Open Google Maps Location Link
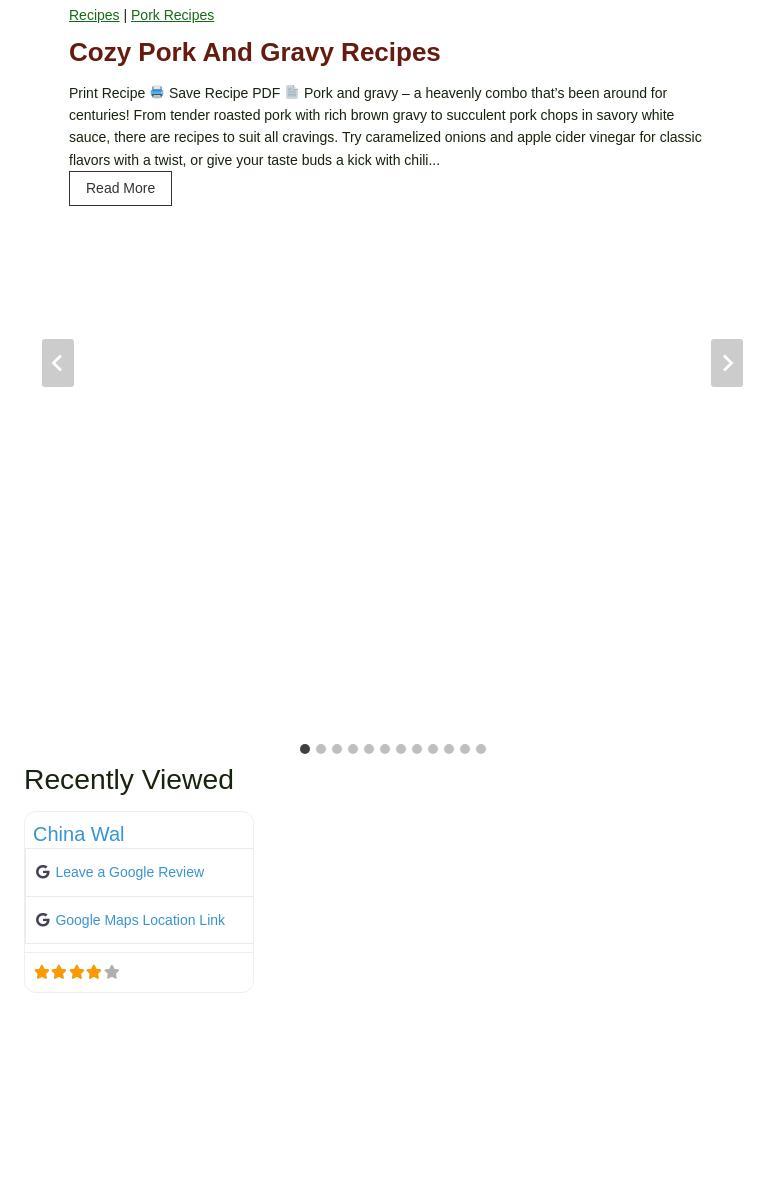The height and width of the screenshot is (1182, 765). tap(140, 920)
